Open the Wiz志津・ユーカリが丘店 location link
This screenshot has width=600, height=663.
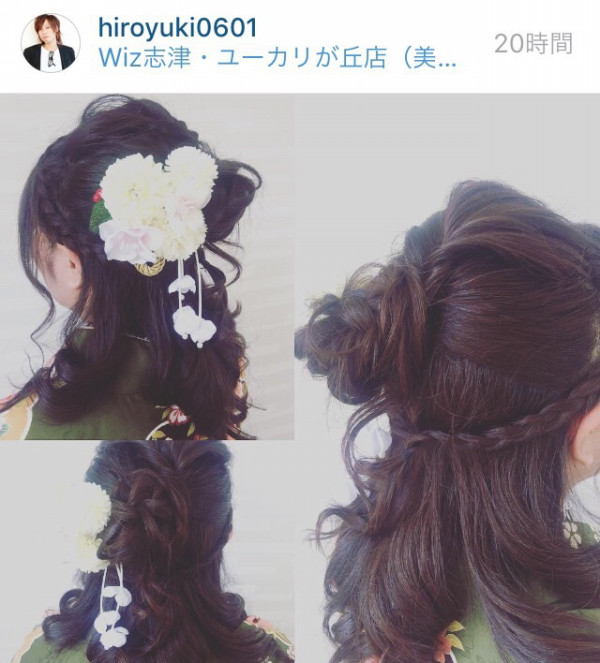(278, 58)
